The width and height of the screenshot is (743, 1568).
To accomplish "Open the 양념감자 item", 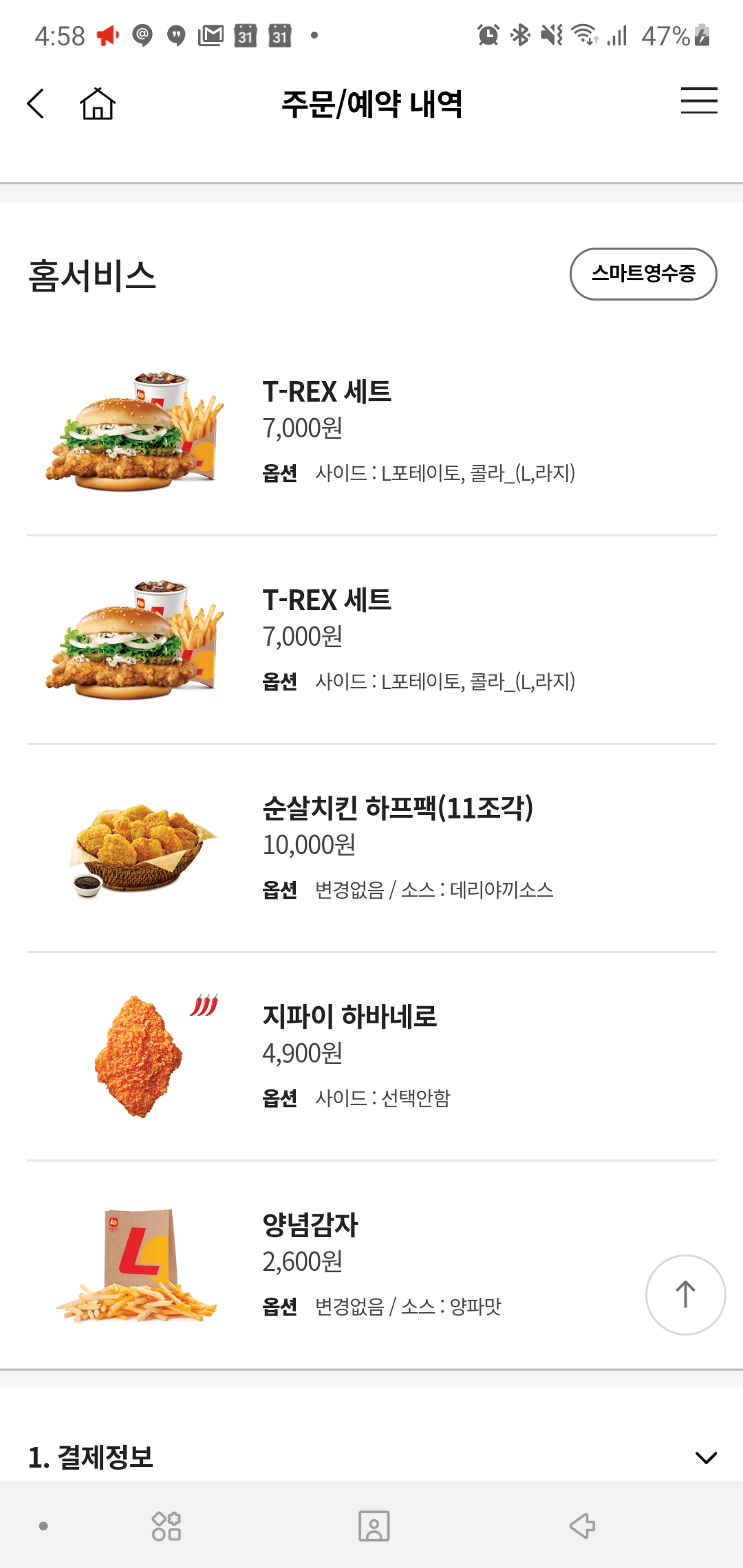I will 310,1226.
